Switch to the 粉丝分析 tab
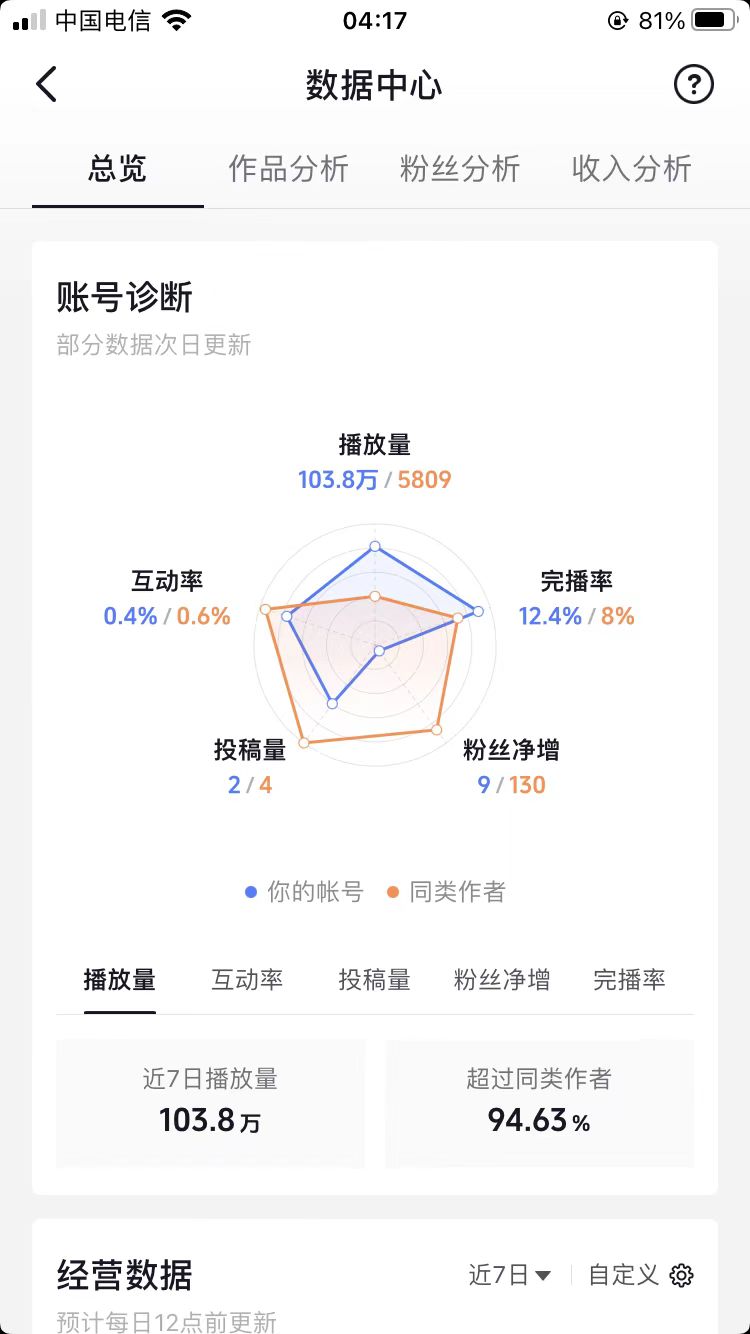This screenshot has height=1334, width=750. (x=460, y=169)
